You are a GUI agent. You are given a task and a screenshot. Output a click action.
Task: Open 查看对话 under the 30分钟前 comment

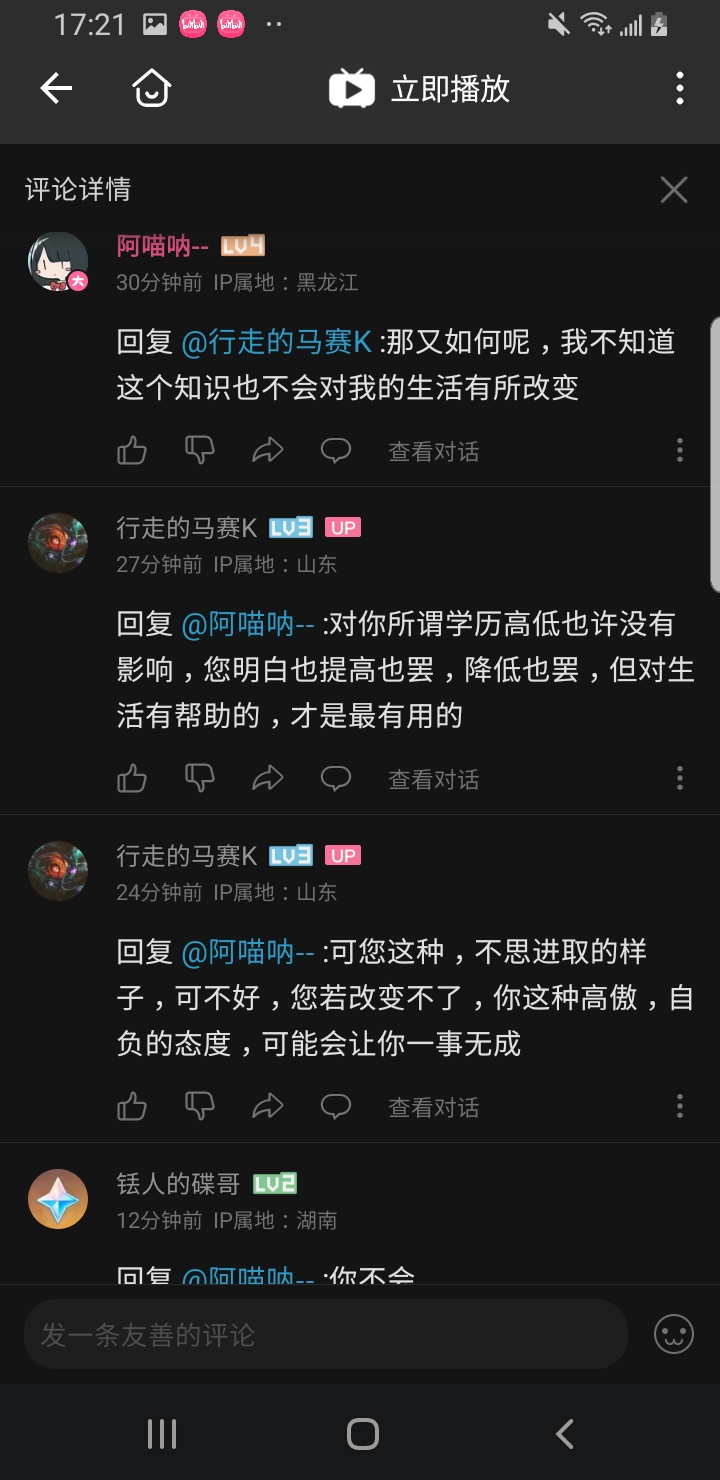pyautogui.click(x=433, y=451)
